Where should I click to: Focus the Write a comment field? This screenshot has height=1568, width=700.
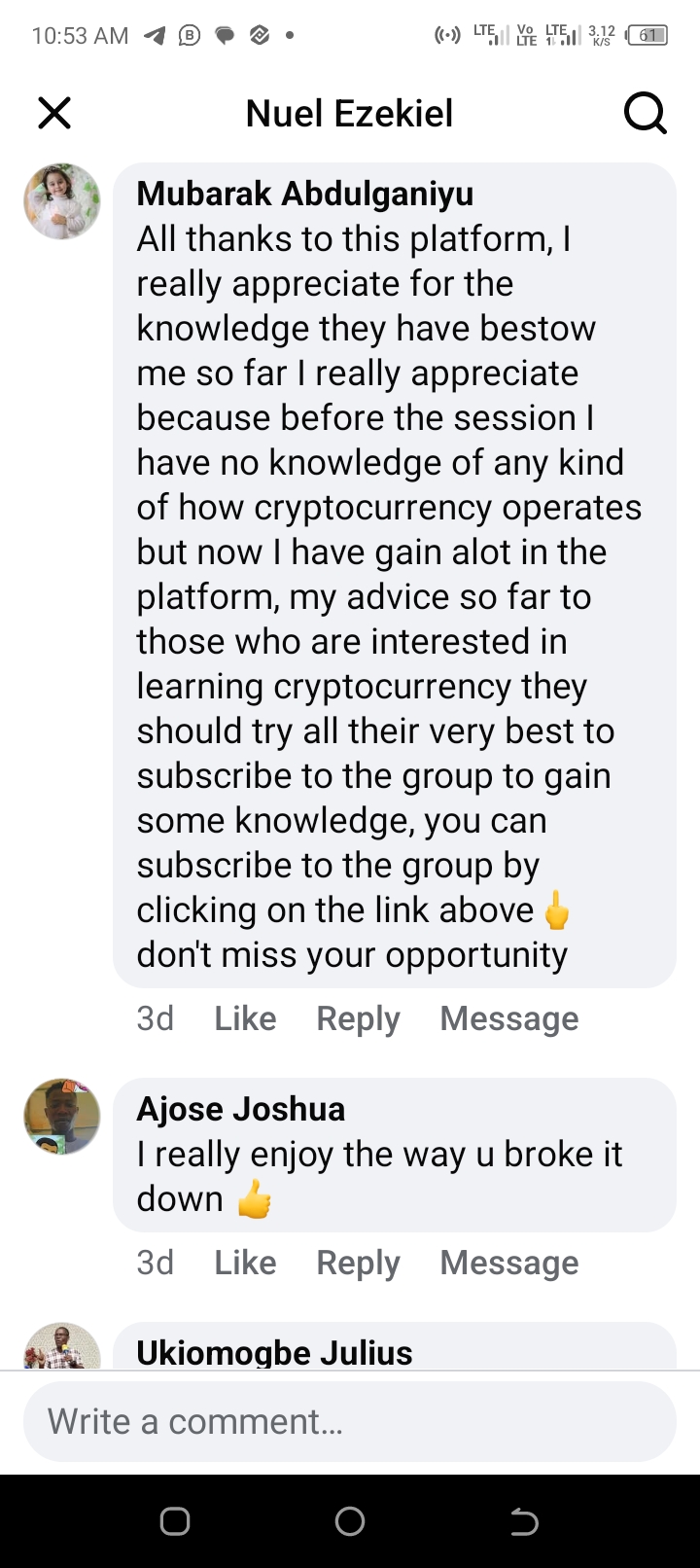pyautogui.click(x=350, y=1421)
